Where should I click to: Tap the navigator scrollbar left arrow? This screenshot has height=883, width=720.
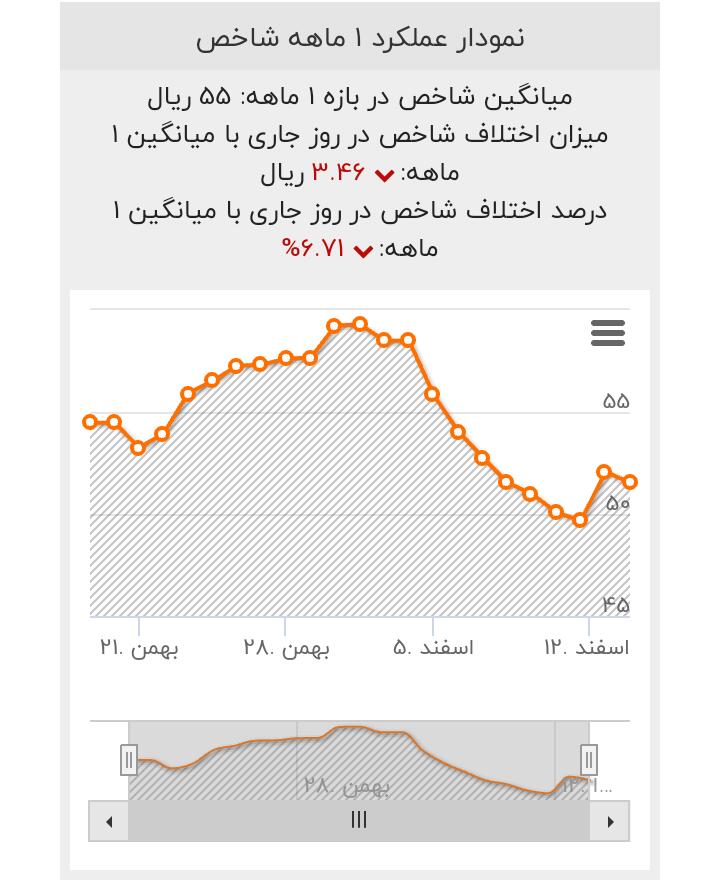109,822
